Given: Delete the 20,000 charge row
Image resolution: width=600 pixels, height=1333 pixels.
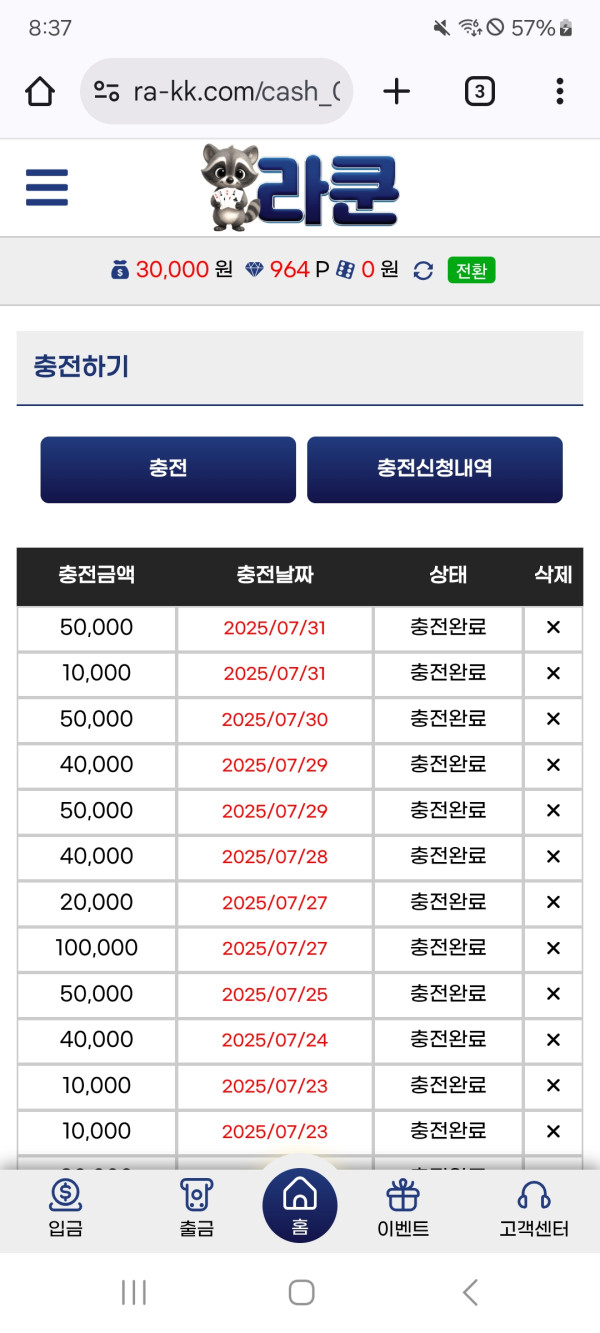Looking at the screenshot, I should (x=553, y=902).
